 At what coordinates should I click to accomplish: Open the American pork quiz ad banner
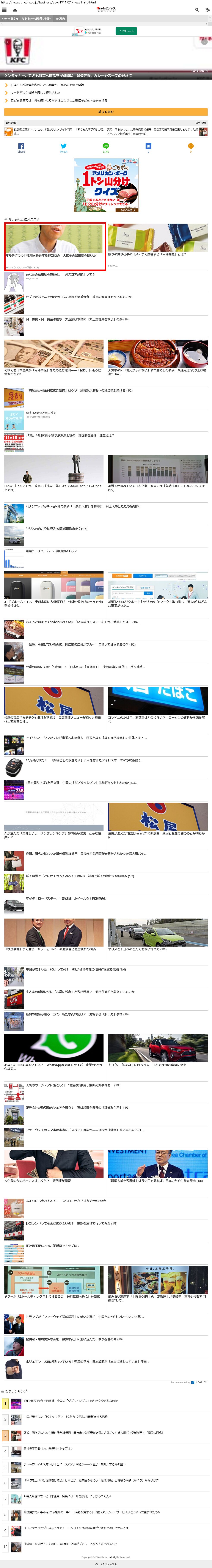(106, 185)
